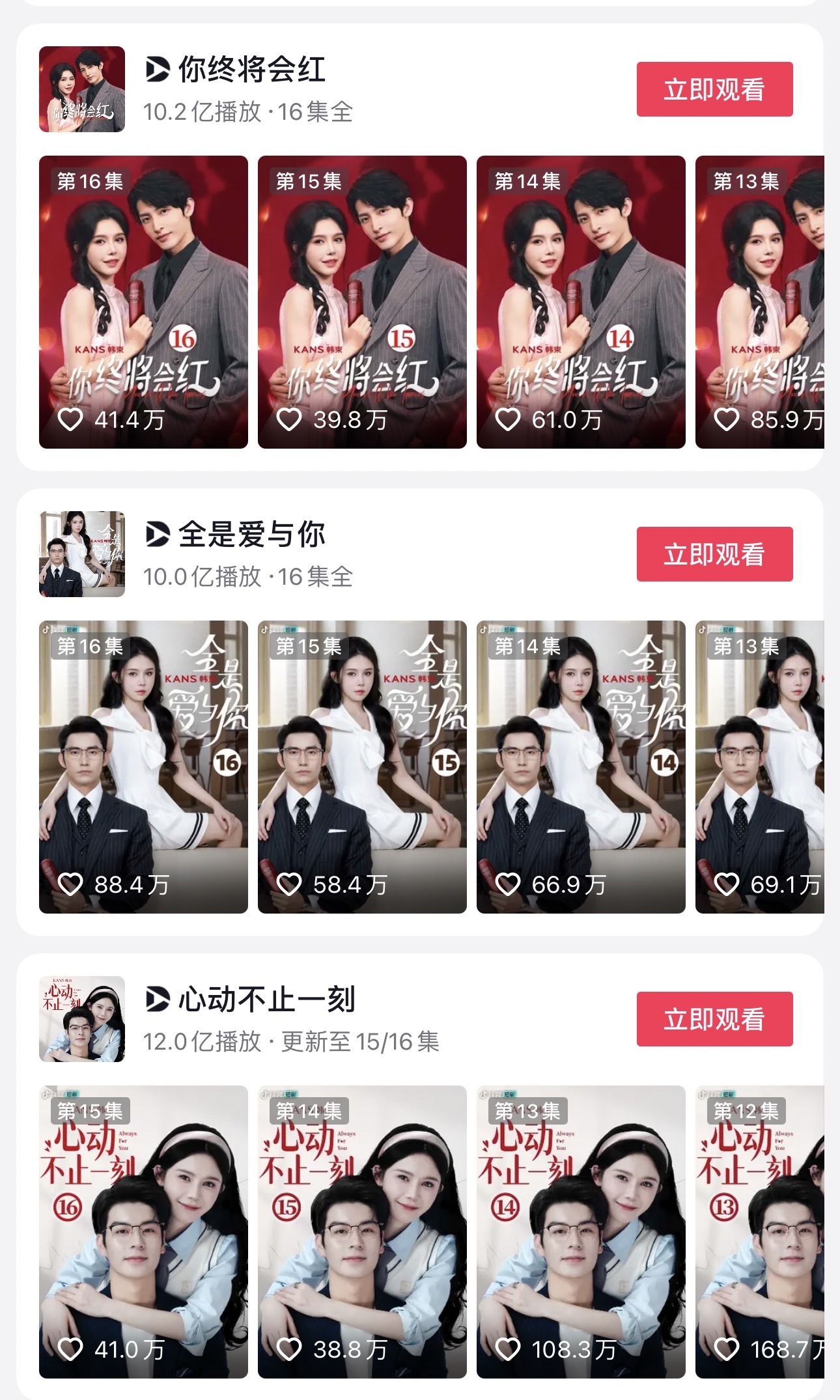840x1400 pixels.
Task: Tap 立即观看 for 心动不止一刻
Action: [x=714, y=1019]
